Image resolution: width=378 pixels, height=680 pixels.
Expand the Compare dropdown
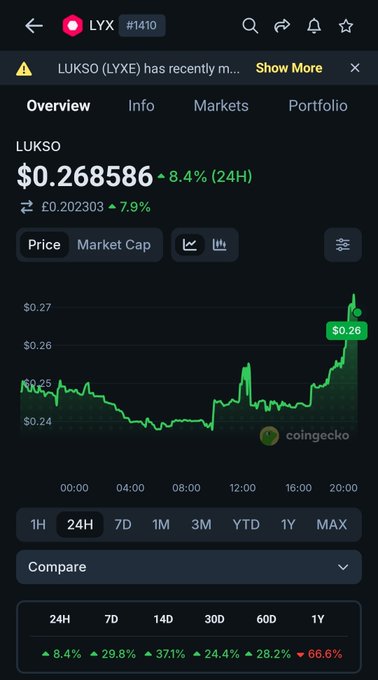pos(189,567)
